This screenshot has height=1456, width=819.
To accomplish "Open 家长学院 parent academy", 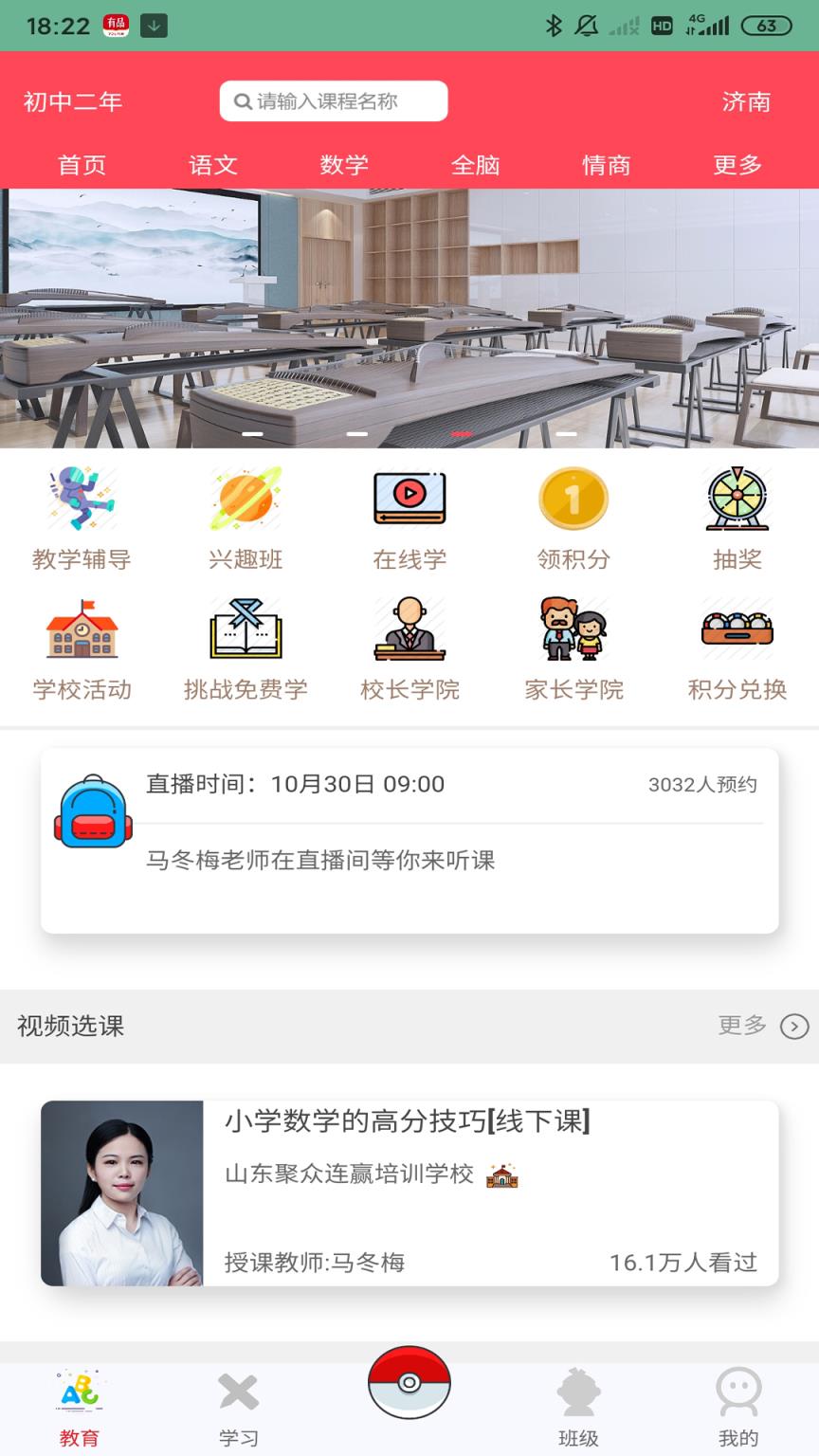I will pyautogui.click(x=573, y=645).
